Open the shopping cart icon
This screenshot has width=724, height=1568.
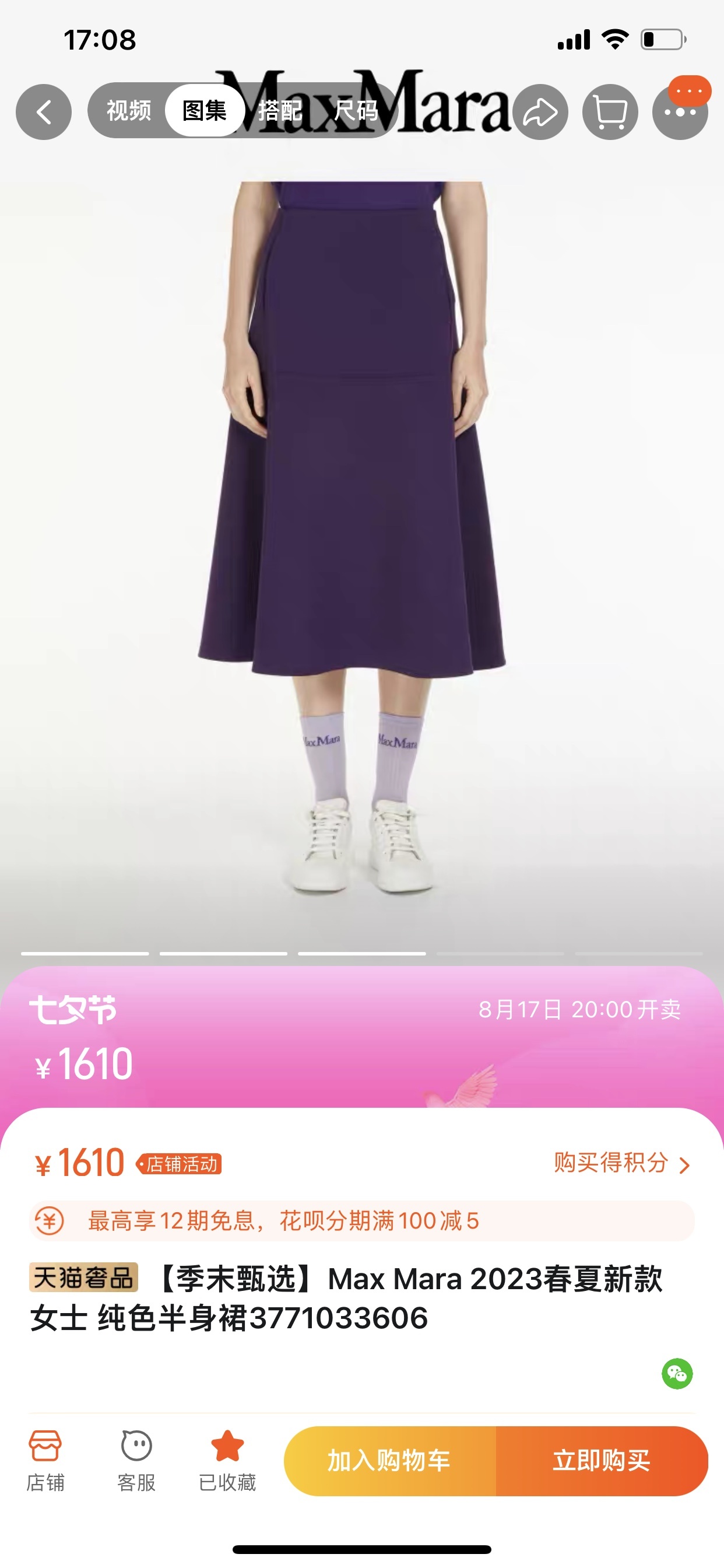click(x=610, y=112)
